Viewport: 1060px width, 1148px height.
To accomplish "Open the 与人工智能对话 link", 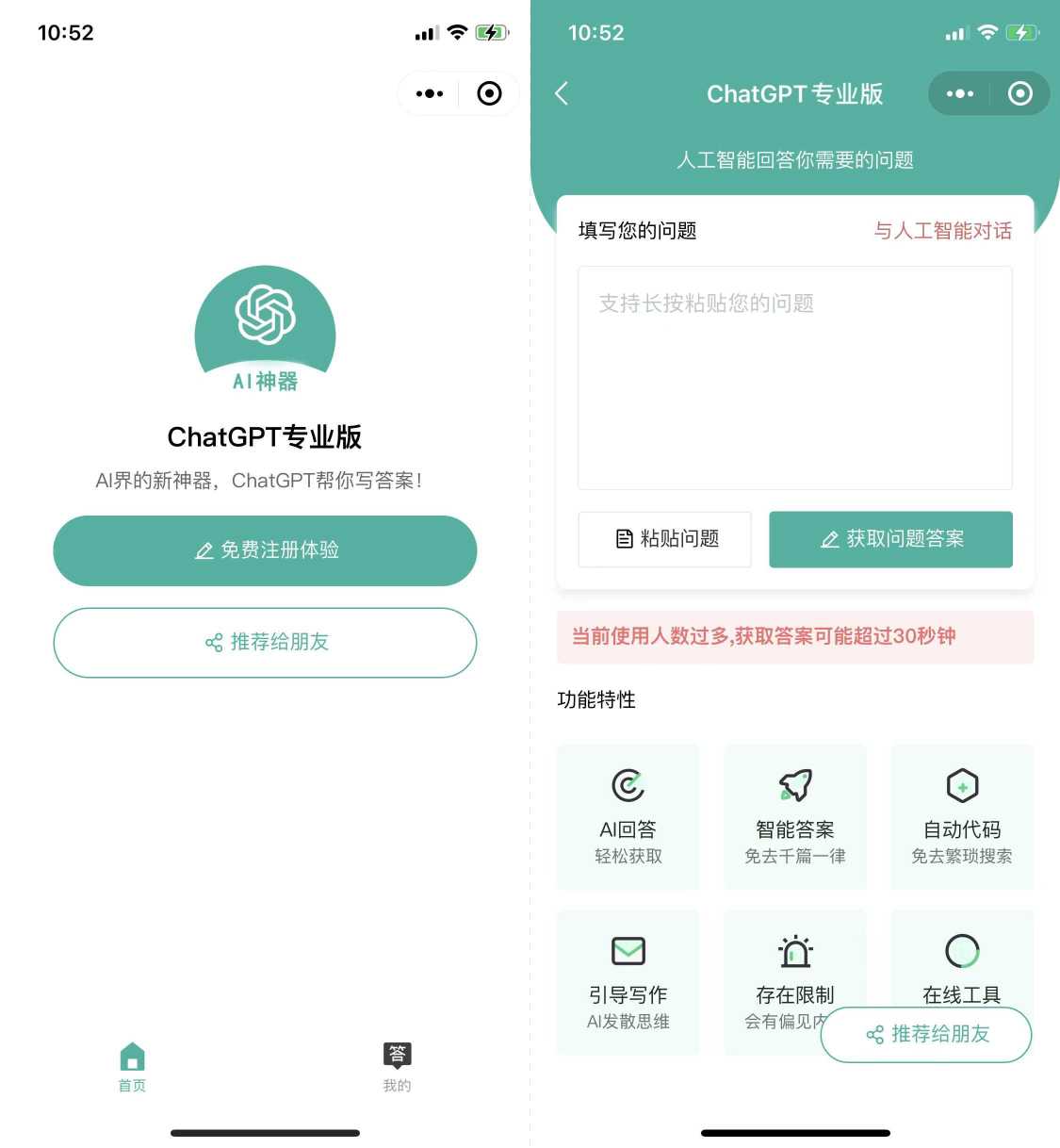I will (x=942, y=231).
